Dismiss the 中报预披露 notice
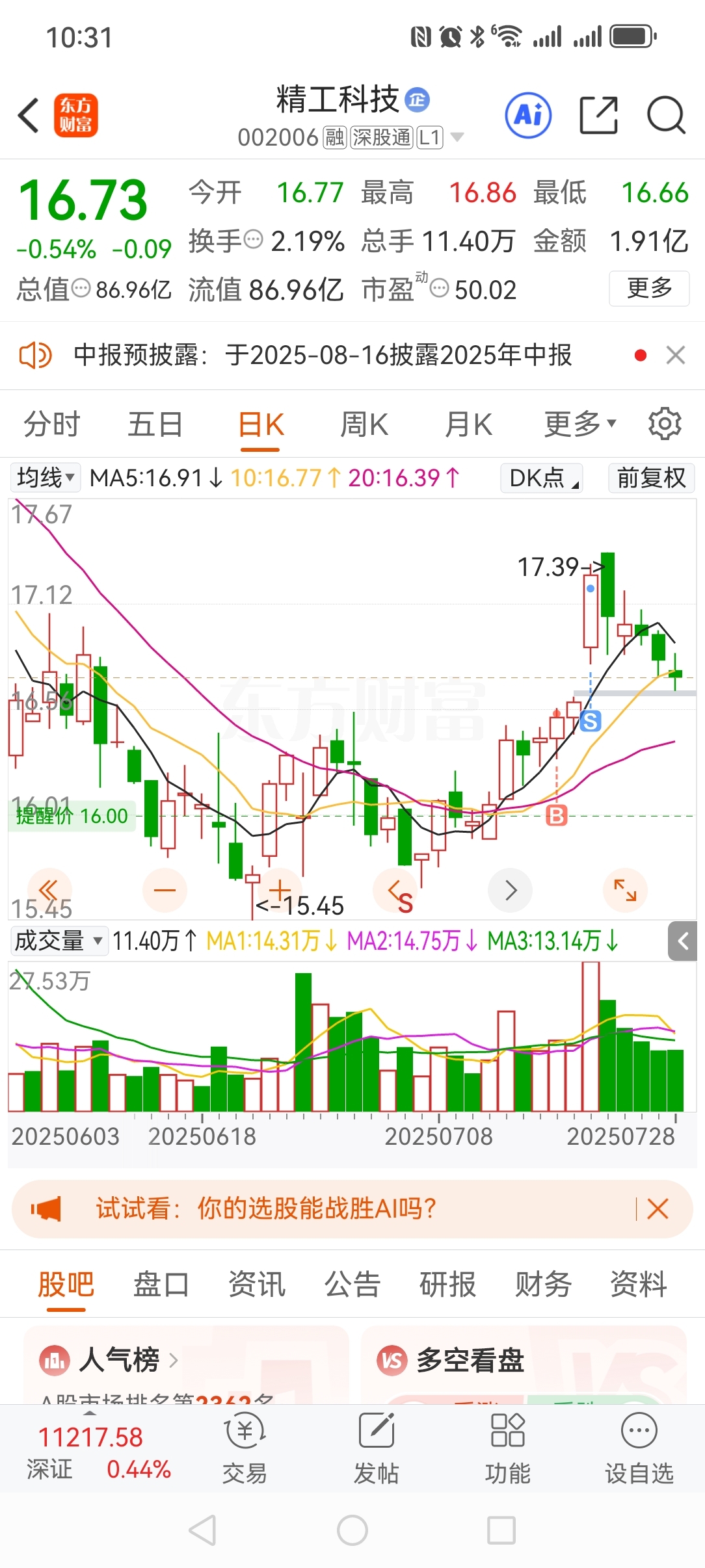The image size is (705, 1568). (x=676, y=355)
